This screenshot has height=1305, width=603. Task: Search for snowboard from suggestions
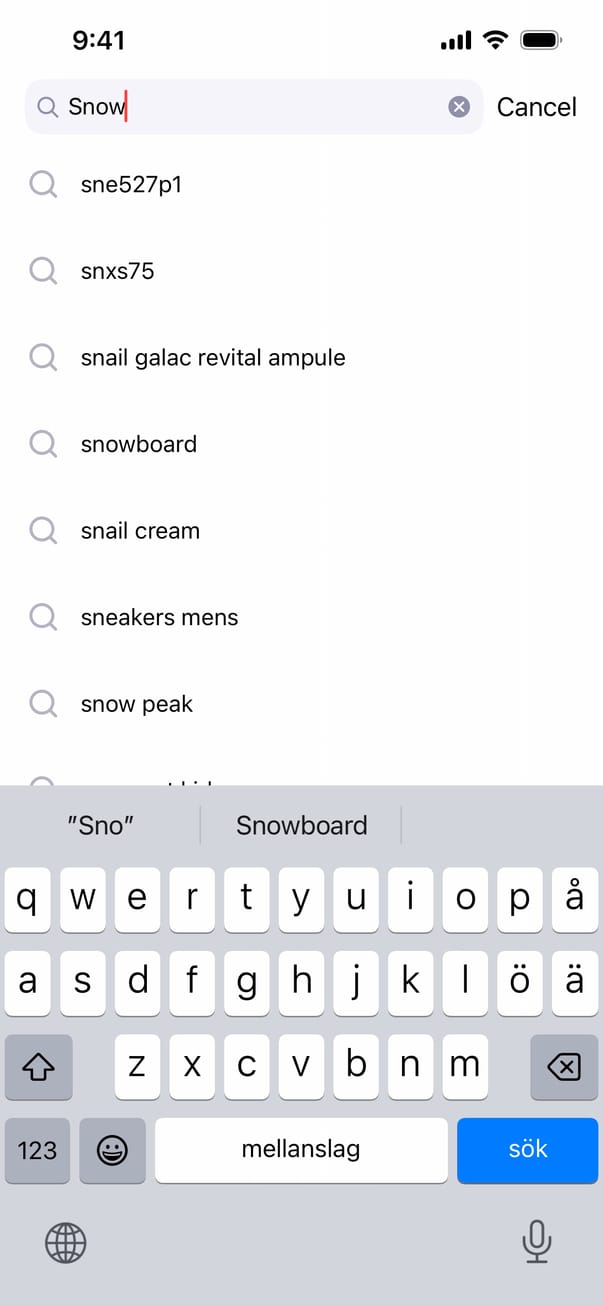(138, 444)
